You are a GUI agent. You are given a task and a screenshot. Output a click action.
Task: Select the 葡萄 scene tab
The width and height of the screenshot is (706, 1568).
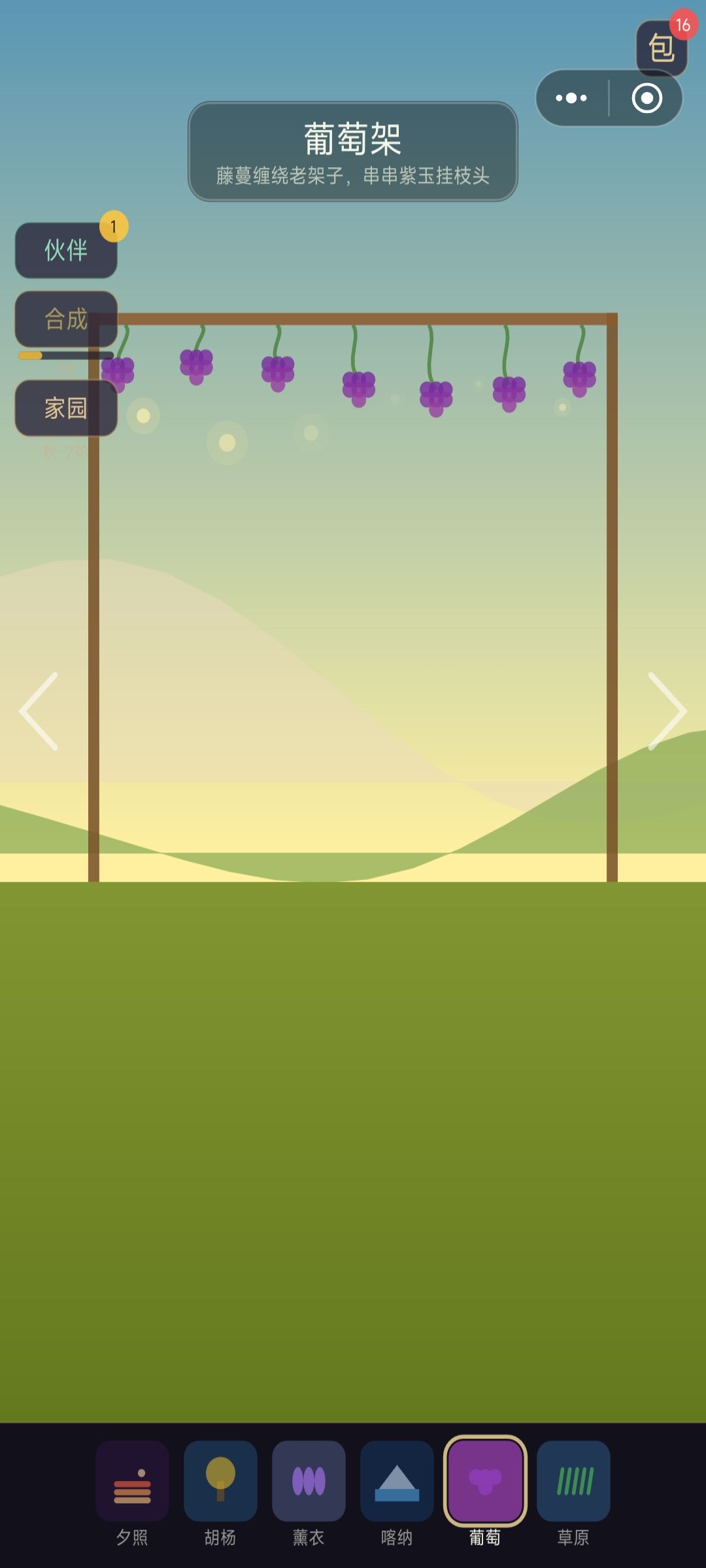tap(485, 1492)
